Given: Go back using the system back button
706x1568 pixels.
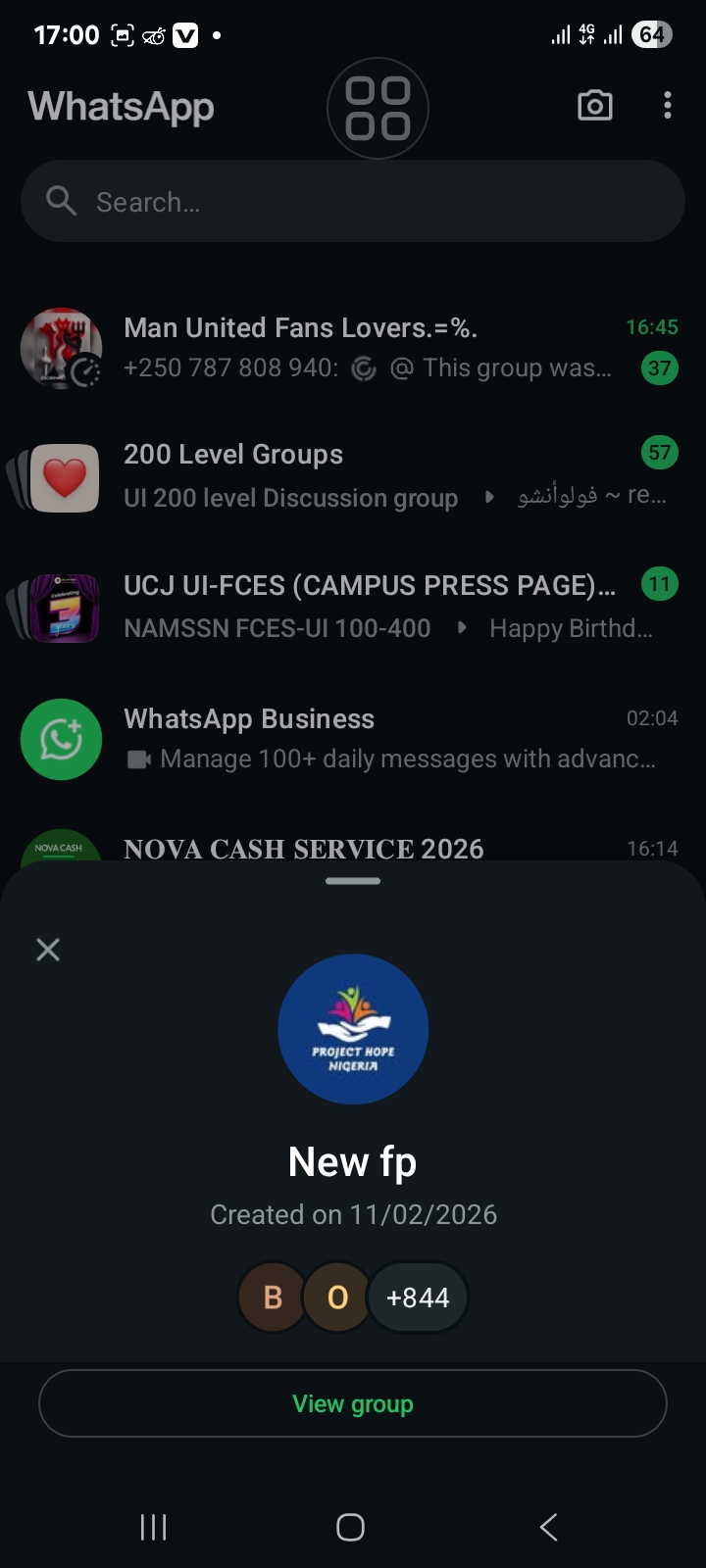Looking at the screenshot, I should click(x=549, y=1527).
